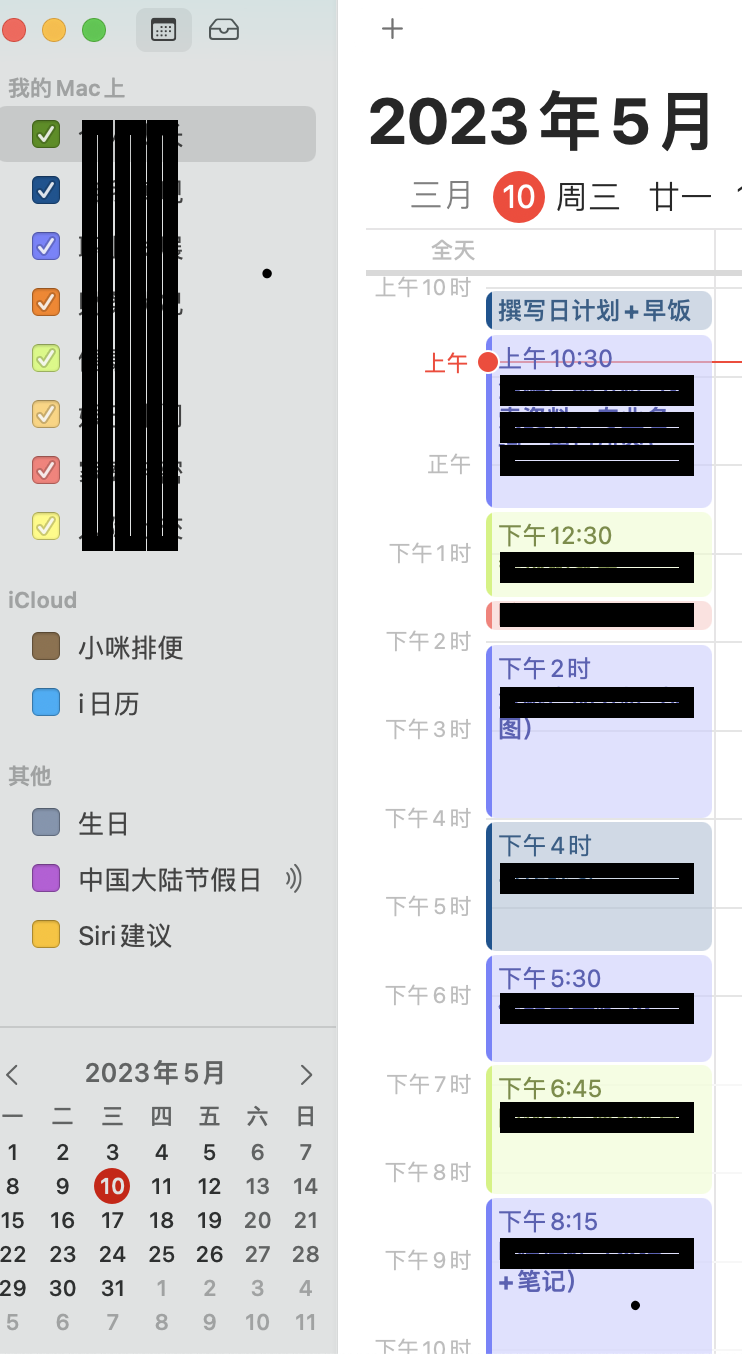The height and width of the screenshot is (1354, 742).
Task: Toggle the 小咪排便 calendar checkbox
Action: click(x=46, y=647)
